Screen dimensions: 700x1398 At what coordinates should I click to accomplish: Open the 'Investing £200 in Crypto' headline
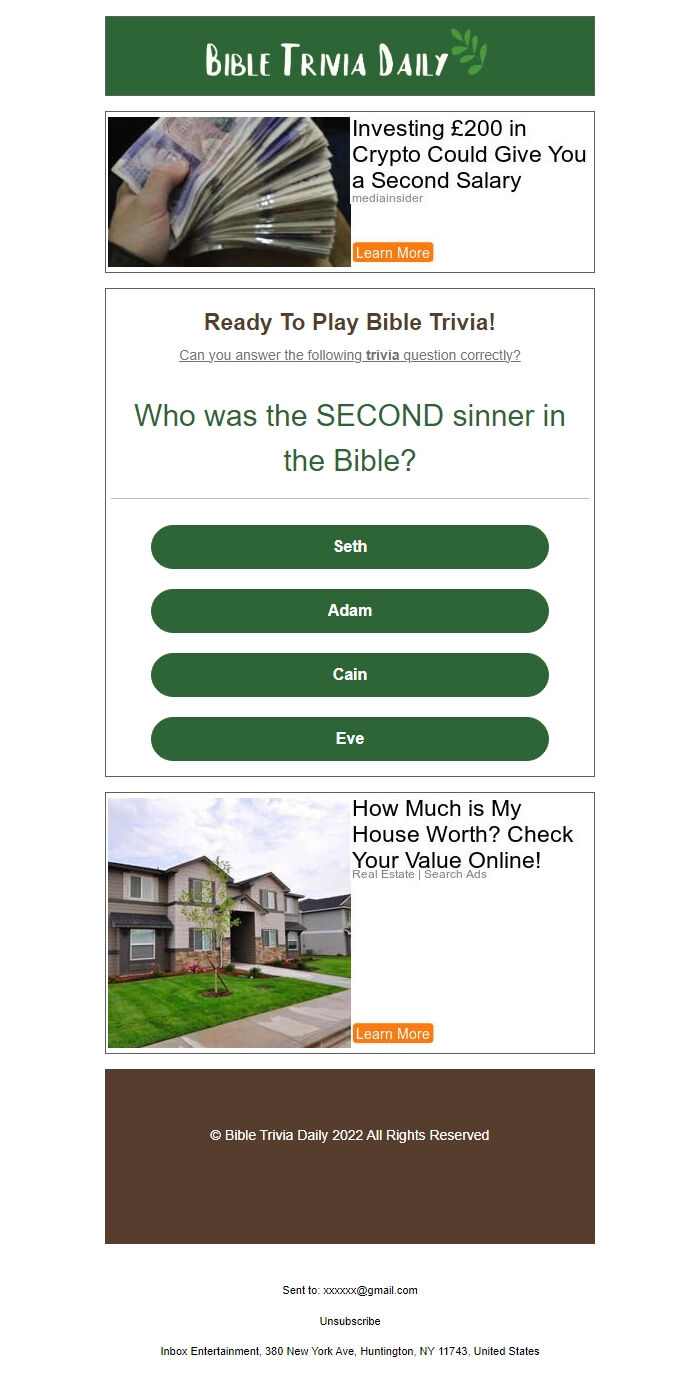point(469,154)
